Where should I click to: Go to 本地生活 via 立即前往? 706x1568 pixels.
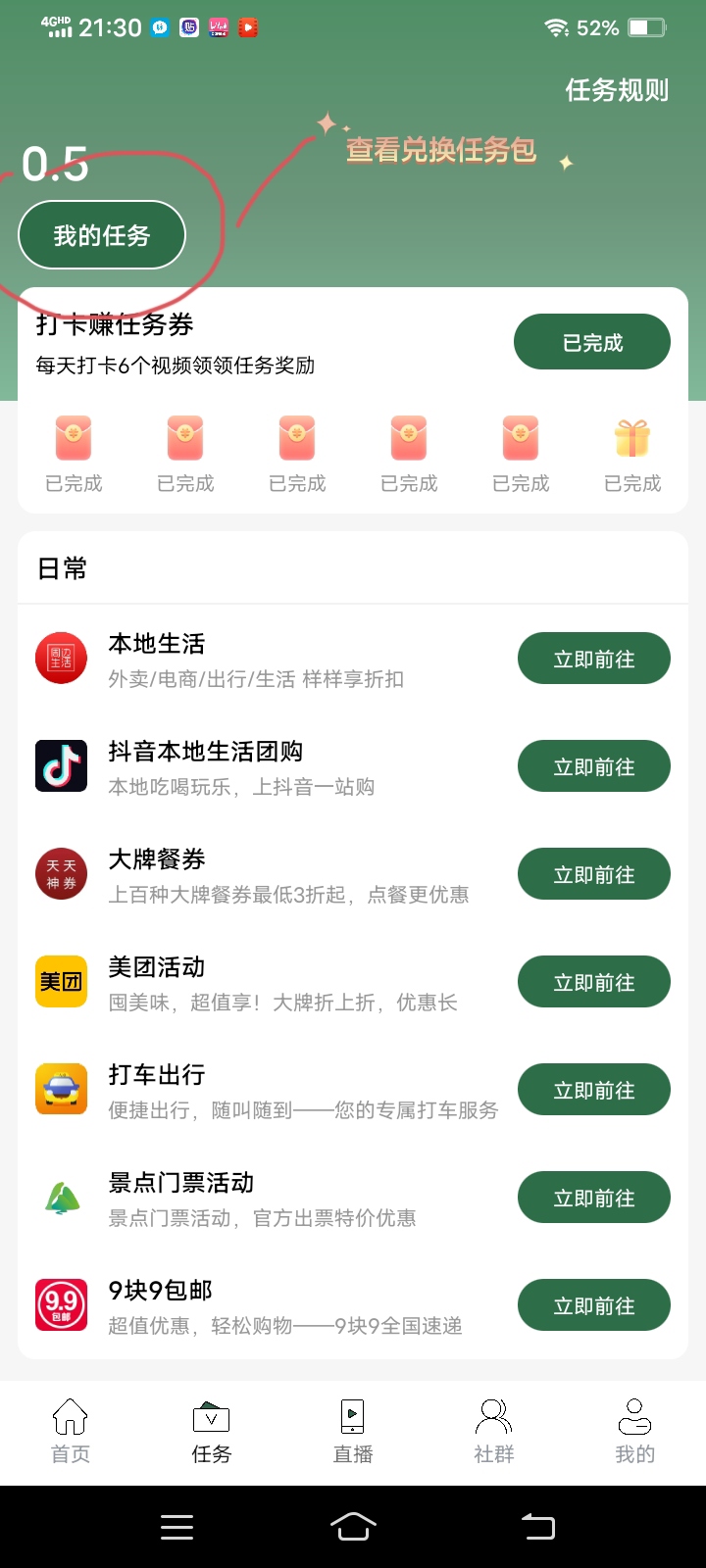point(594,659)
